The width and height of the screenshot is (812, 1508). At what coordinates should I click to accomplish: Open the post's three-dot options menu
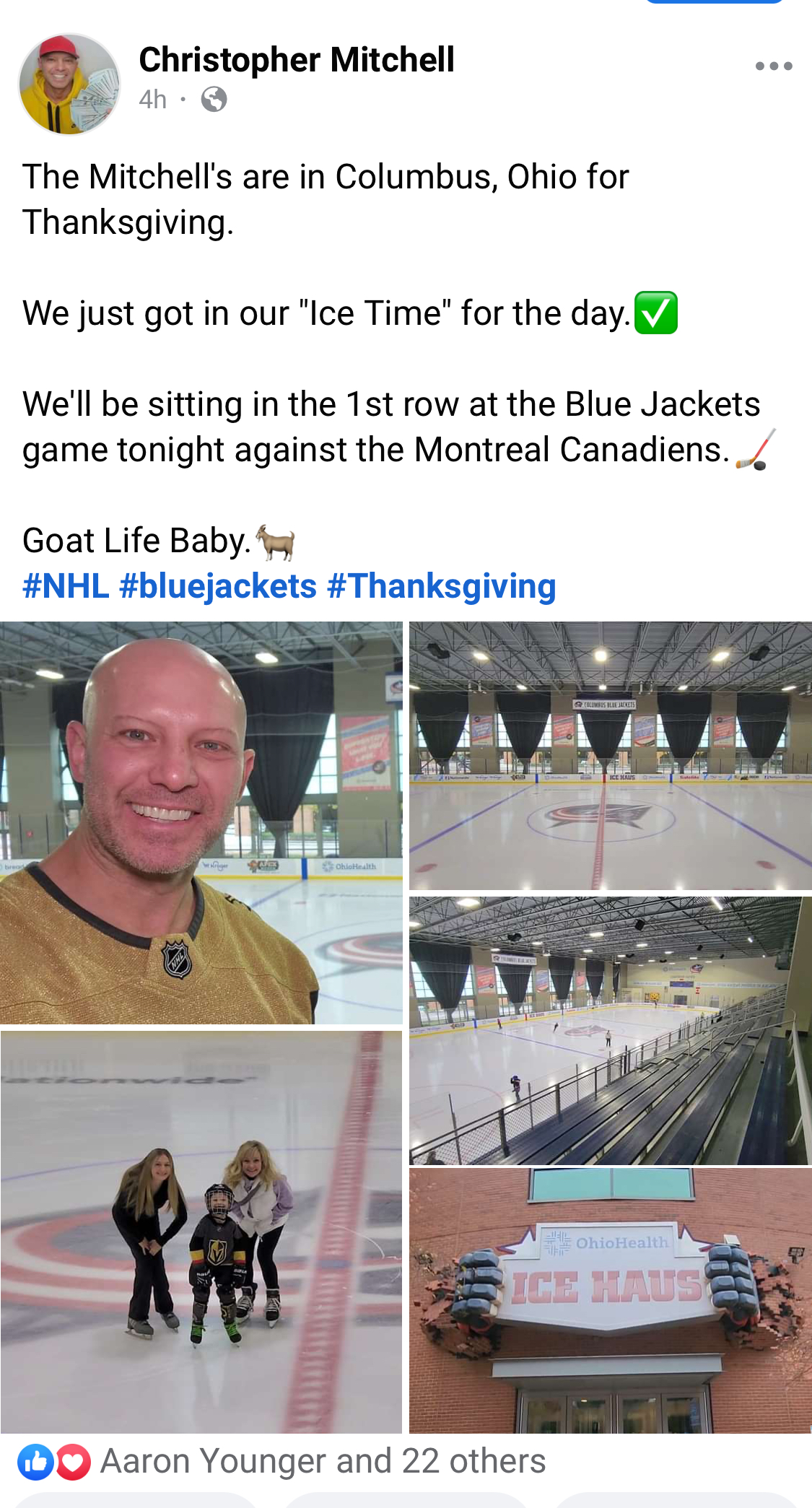[x=773, y=66]
